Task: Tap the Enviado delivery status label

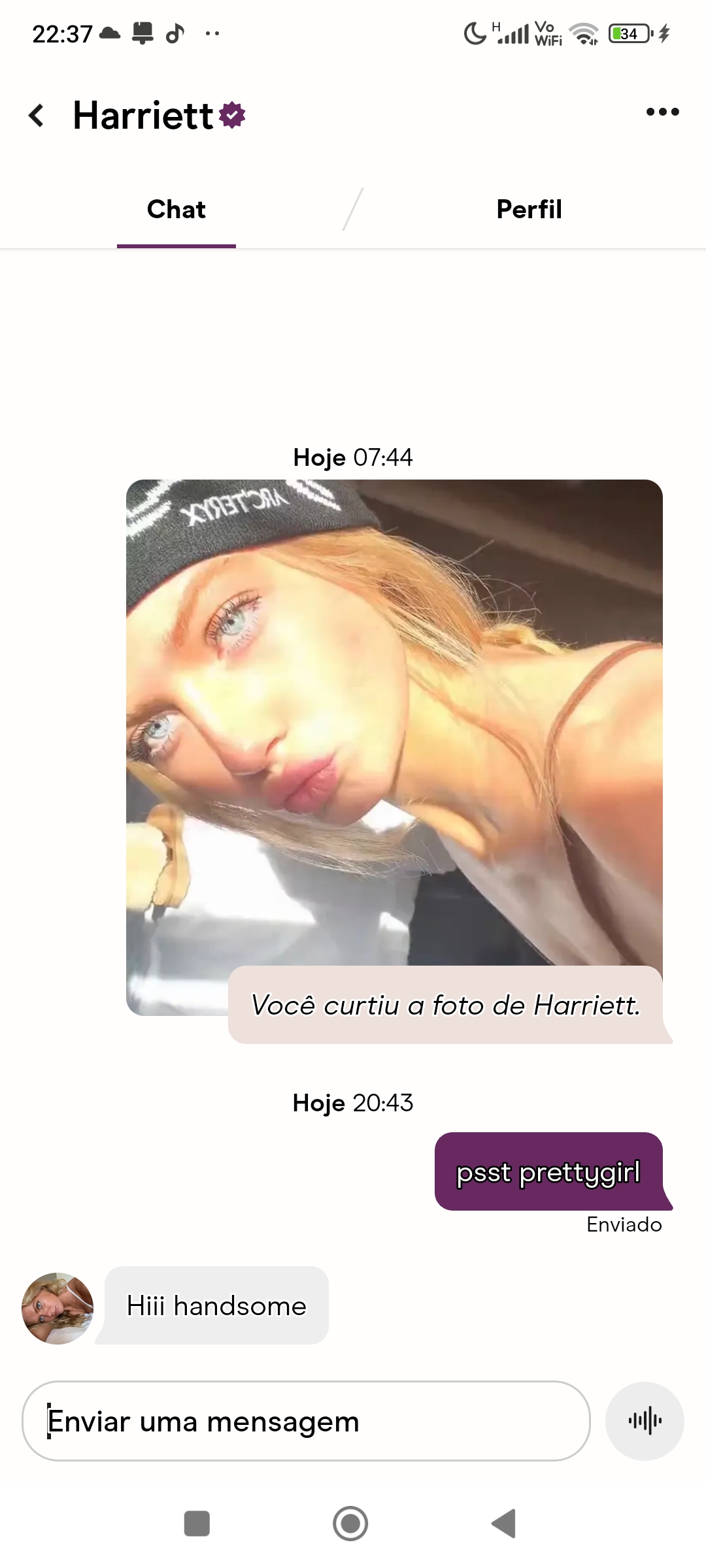Action: (x=624, y=1224)
